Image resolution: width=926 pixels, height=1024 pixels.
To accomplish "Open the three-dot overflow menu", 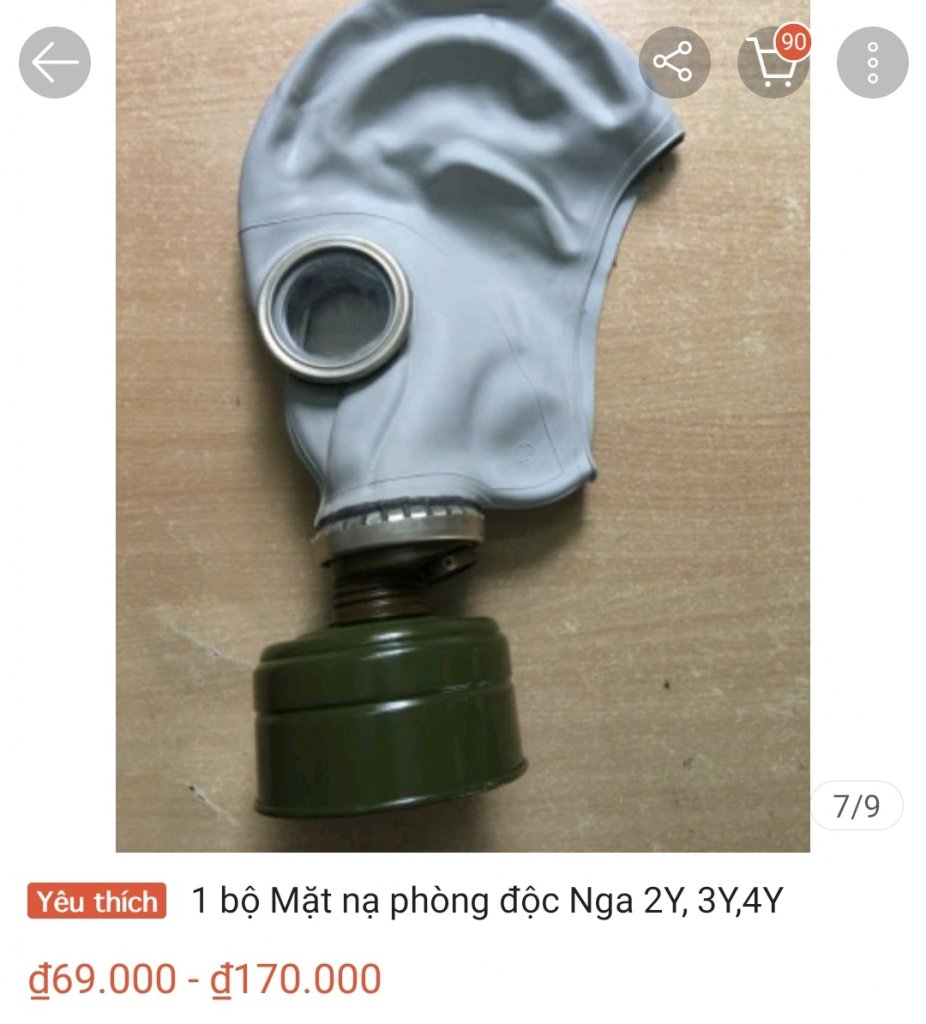I will click(872, 62).
